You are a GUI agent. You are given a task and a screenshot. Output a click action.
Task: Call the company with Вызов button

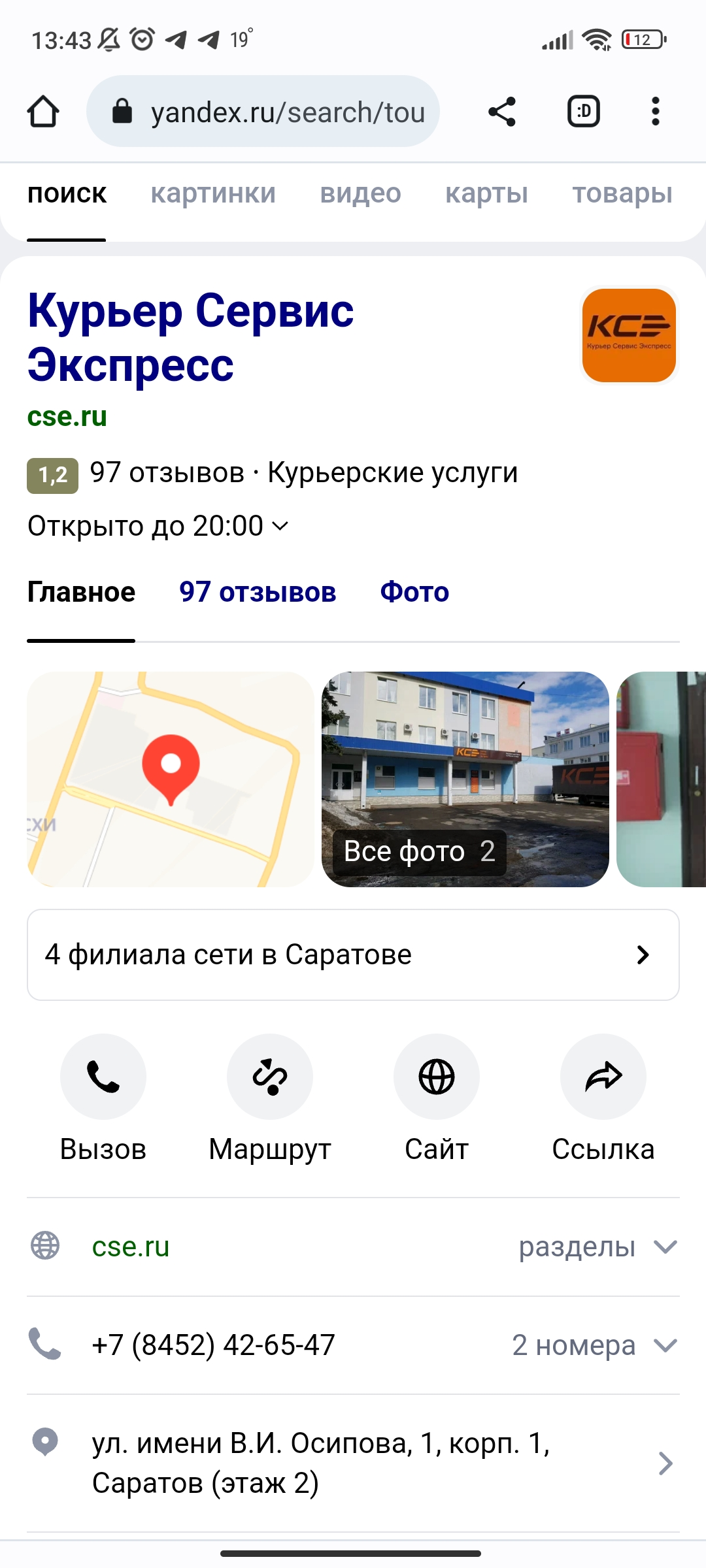click(x=103, y=1098)
